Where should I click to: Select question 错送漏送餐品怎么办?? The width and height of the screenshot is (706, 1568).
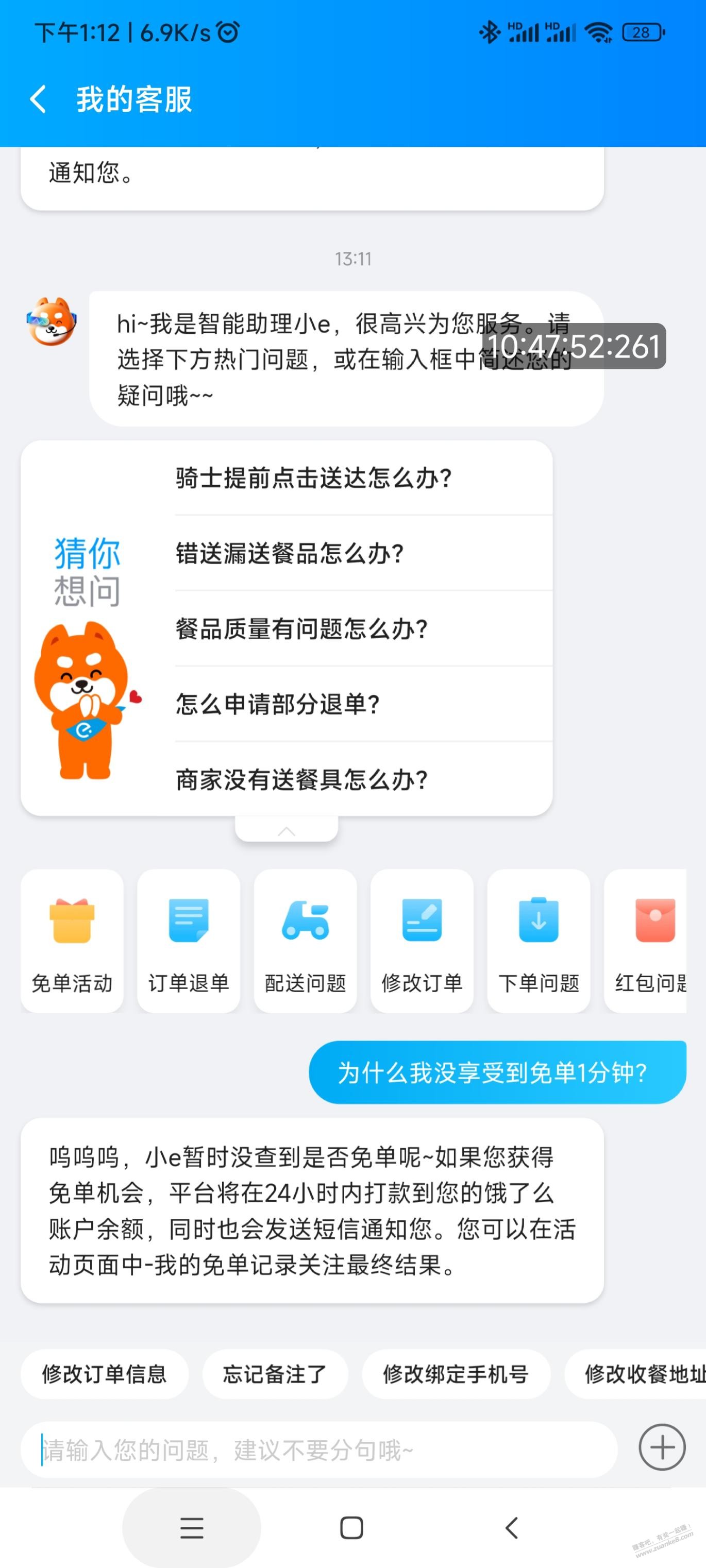363,553
